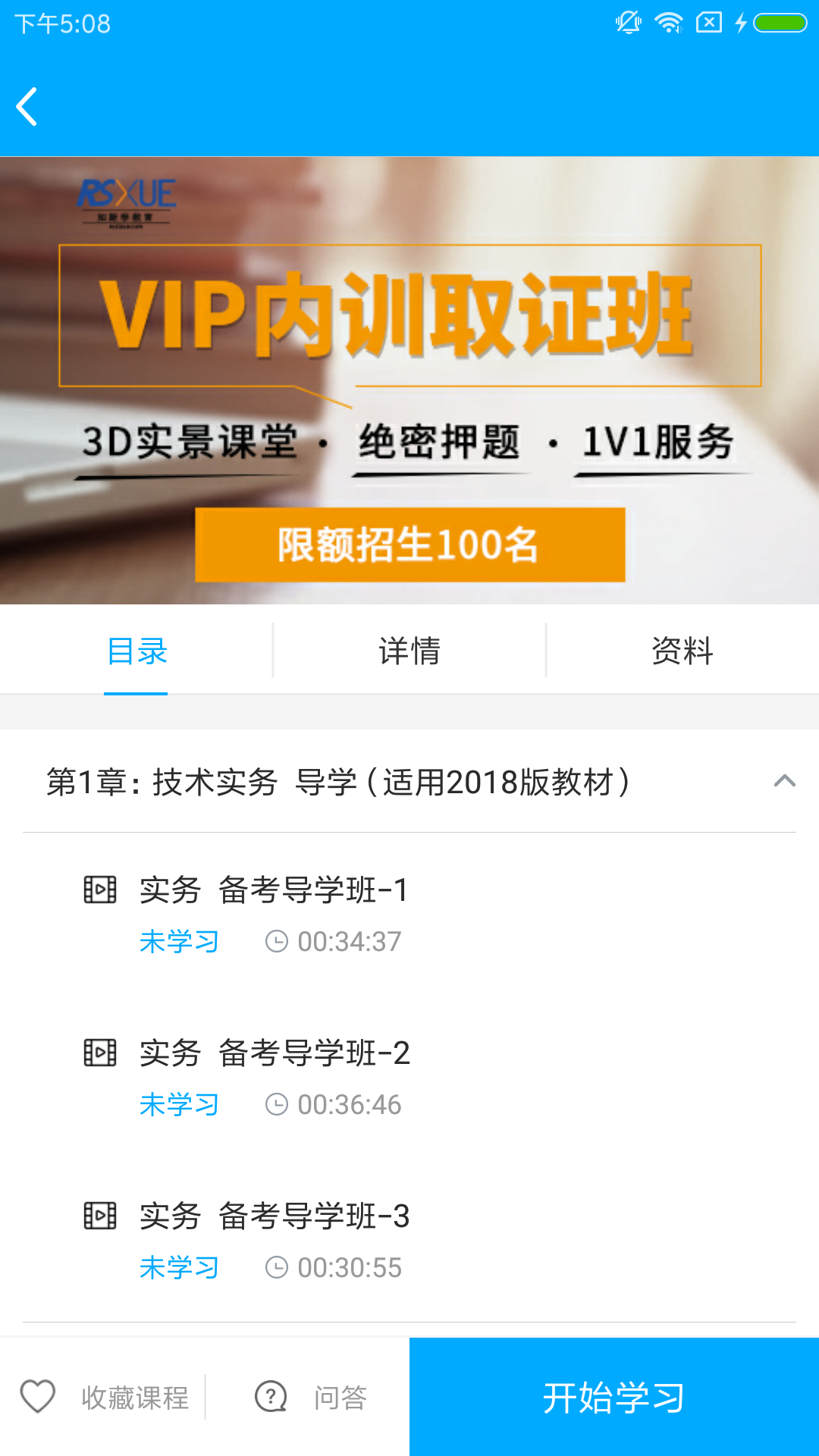Image resolution: width=819 pixels, height=1456 pixels.
Task: Switch to the 详情 tab
Action: click(x=409, y=651)
